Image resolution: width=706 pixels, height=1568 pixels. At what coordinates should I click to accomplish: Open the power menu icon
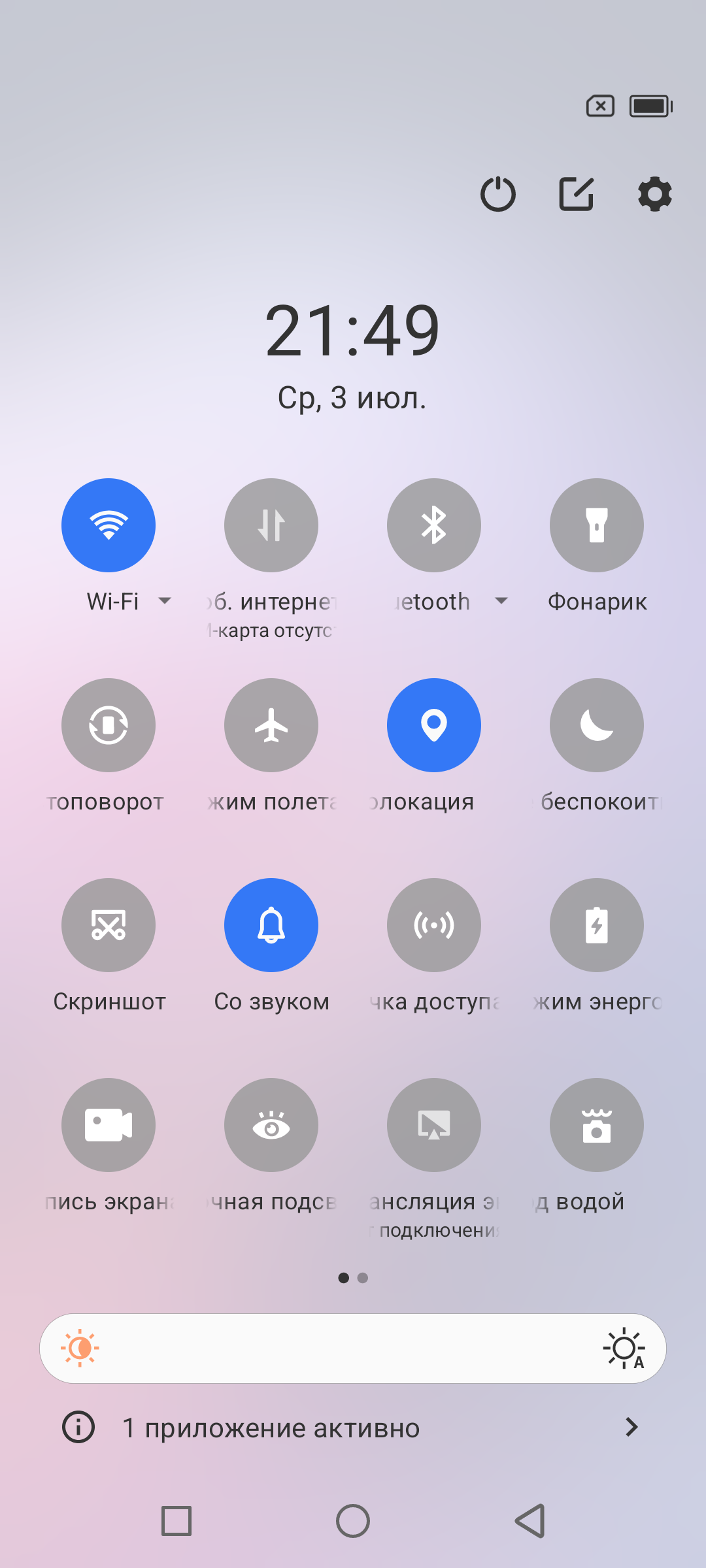pyautogui.click(x=498, y=194)
